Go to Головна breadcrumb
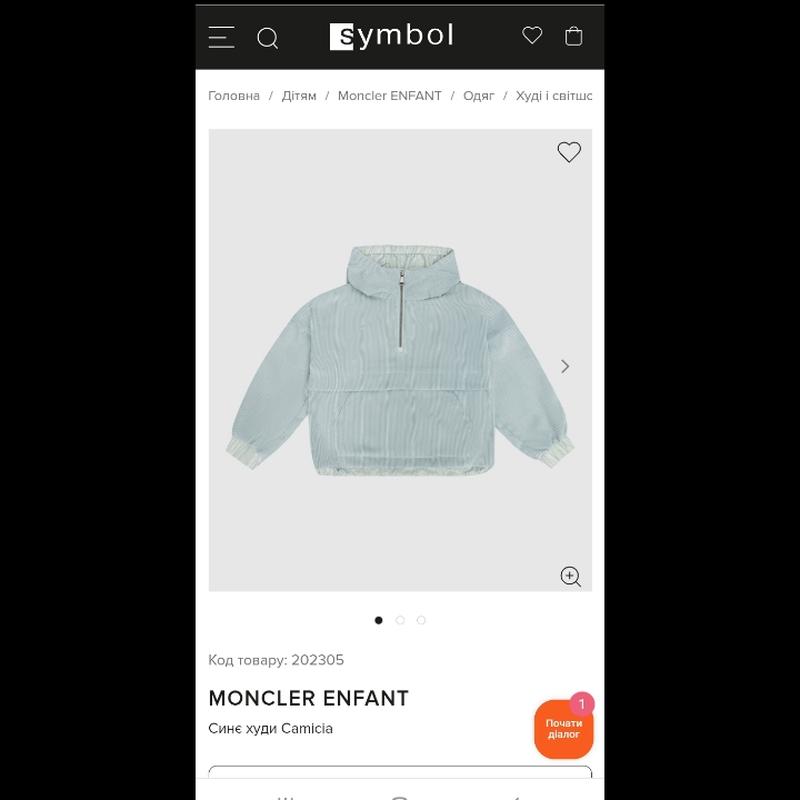800x800 pixels. 234,96
